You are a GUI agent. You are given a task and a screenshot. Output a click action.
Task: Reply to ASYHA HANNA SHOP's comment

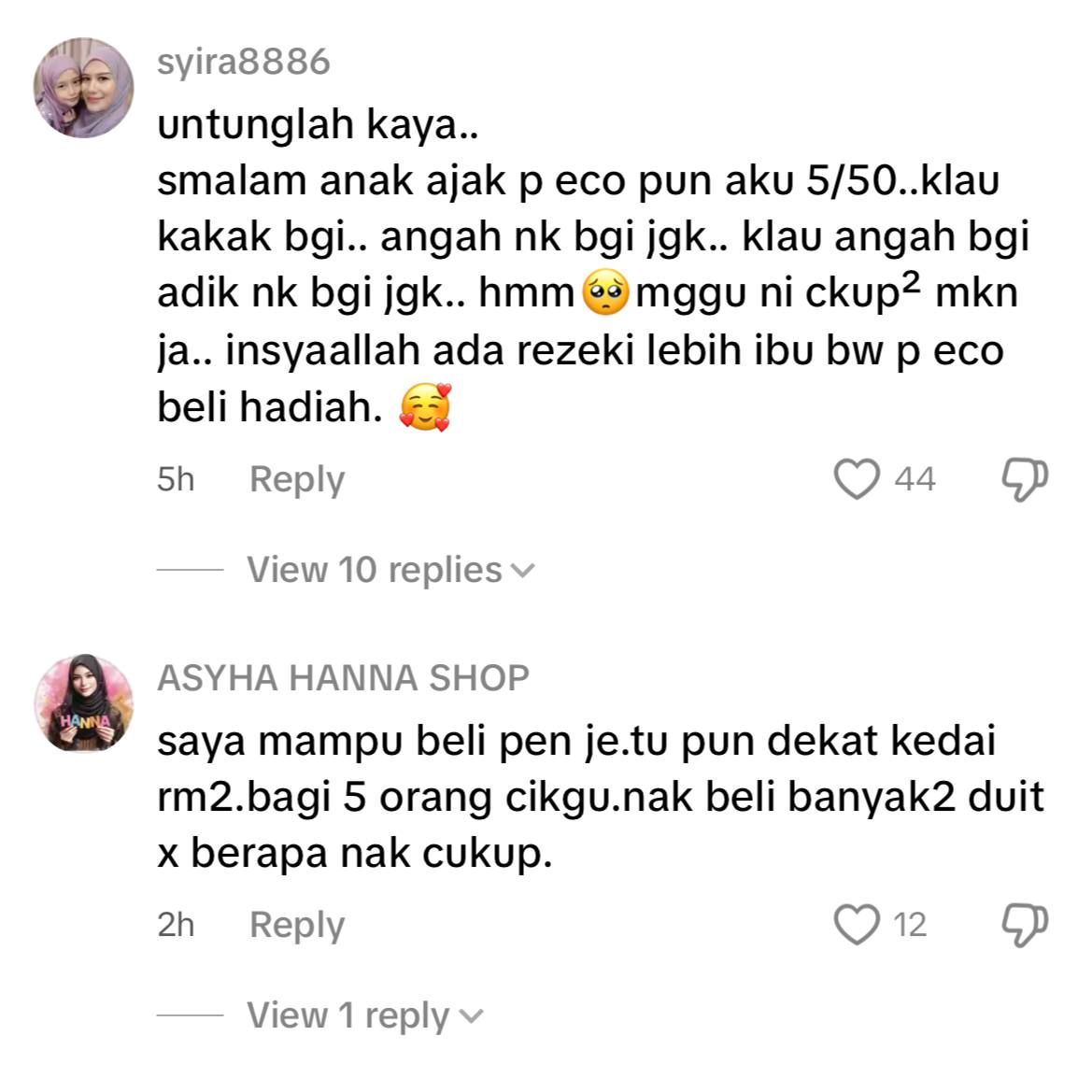tap(296, 925)
